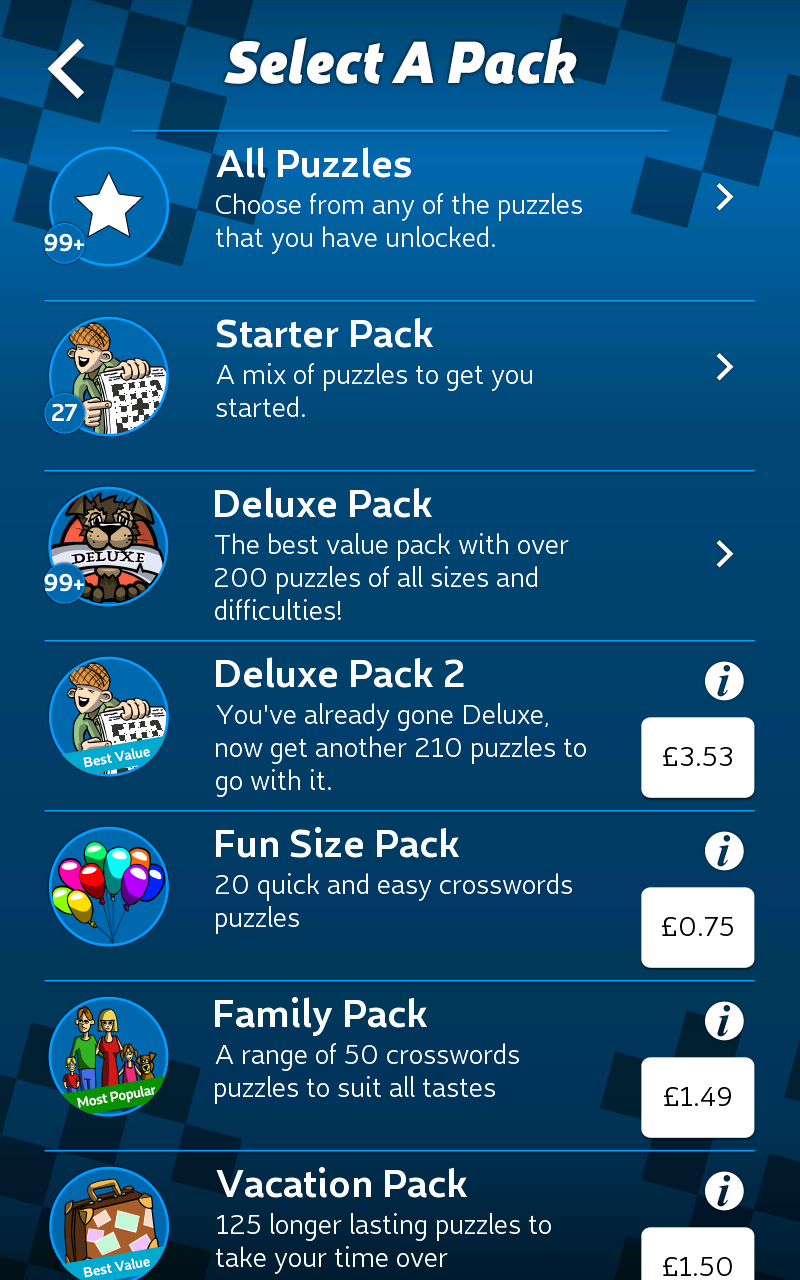Tap the Starter Pack crossword character icon
The width and height of the screenshot is (800, 1280).
click(108, 377)
